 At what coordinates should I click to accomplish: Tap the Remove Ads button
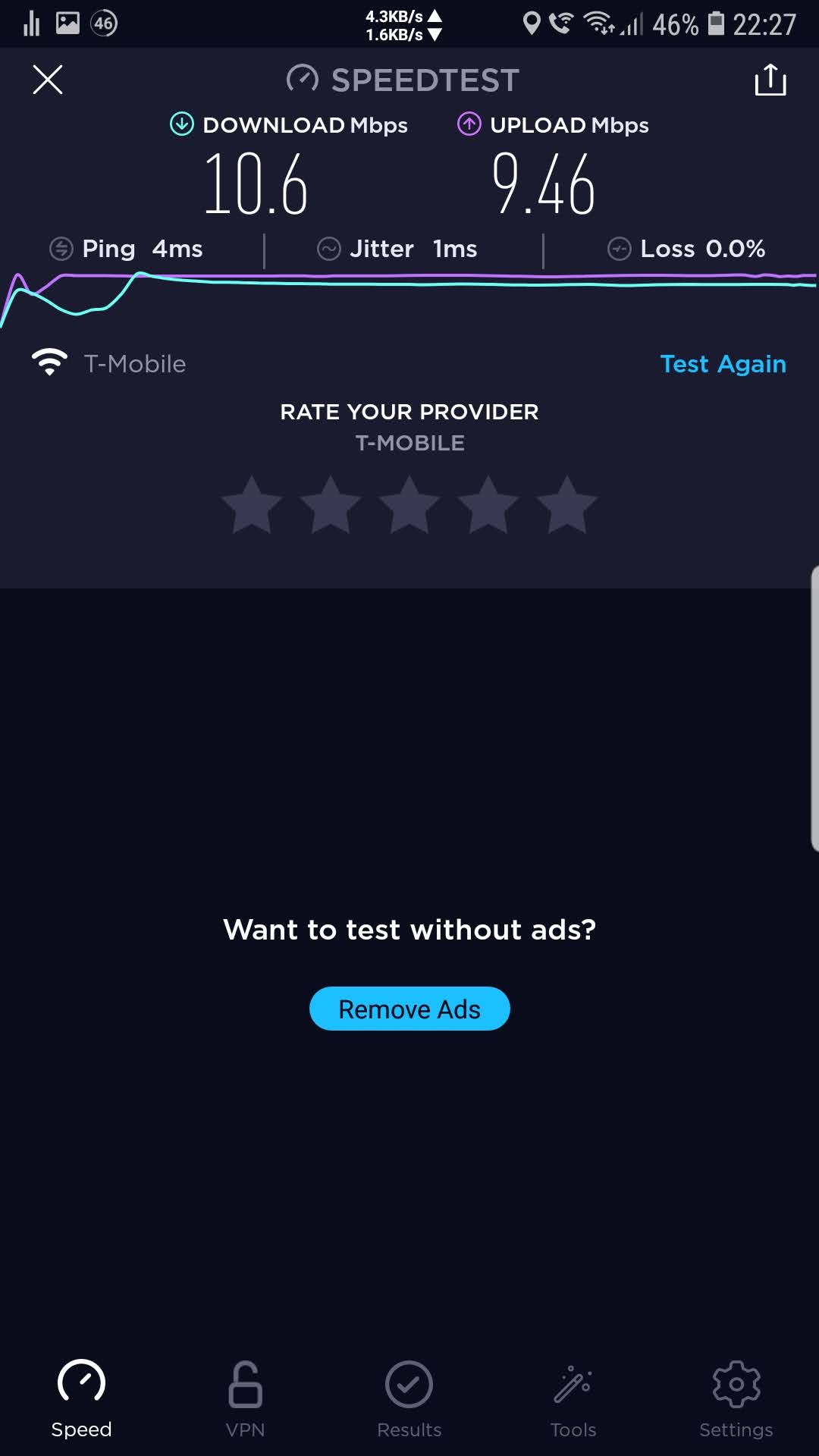coord(409,1009)
